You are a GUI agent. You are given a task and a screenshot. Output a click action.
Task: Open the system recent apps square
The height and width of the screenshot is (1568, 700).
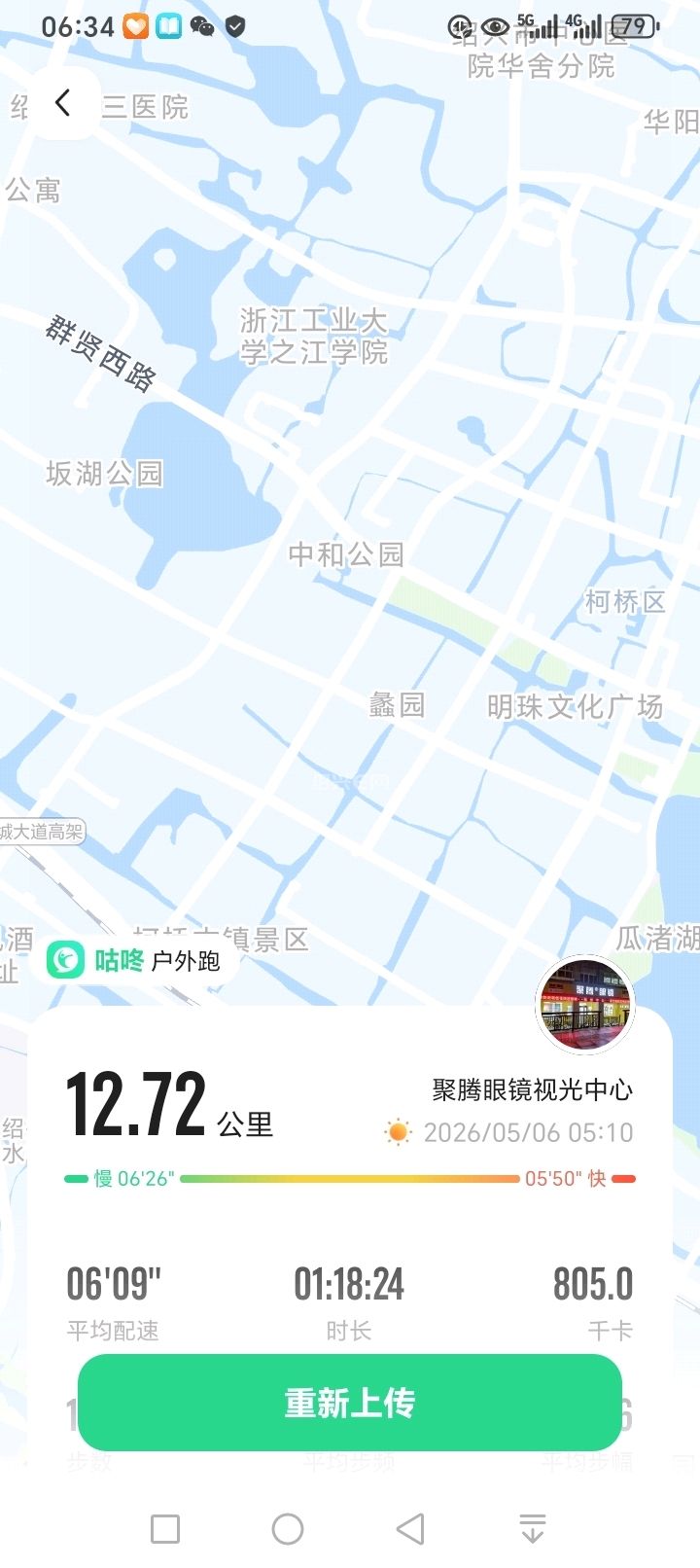pos(165,1529)
